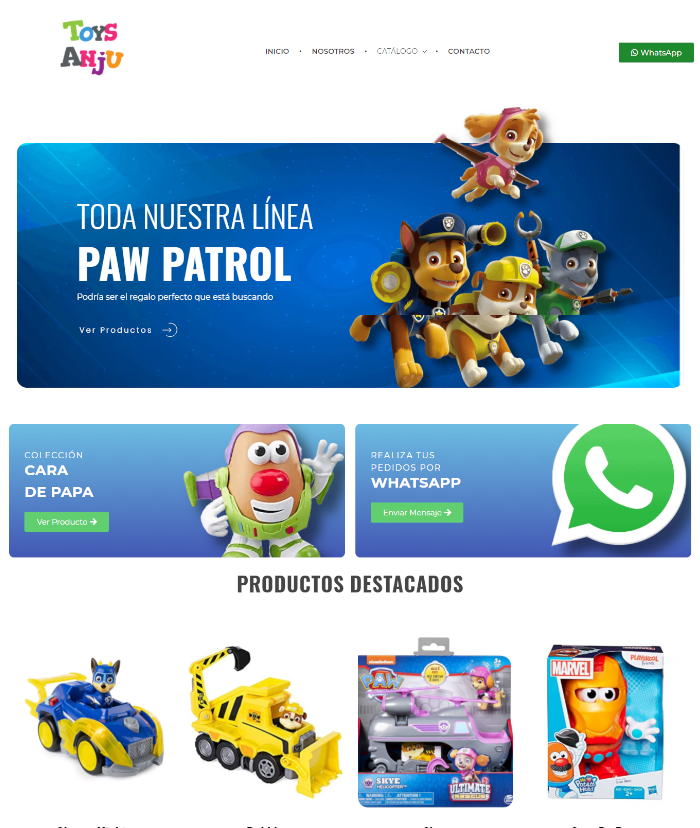Go to the Inicio page
This screenshot has height=828, width=700.
click(277, 51)
